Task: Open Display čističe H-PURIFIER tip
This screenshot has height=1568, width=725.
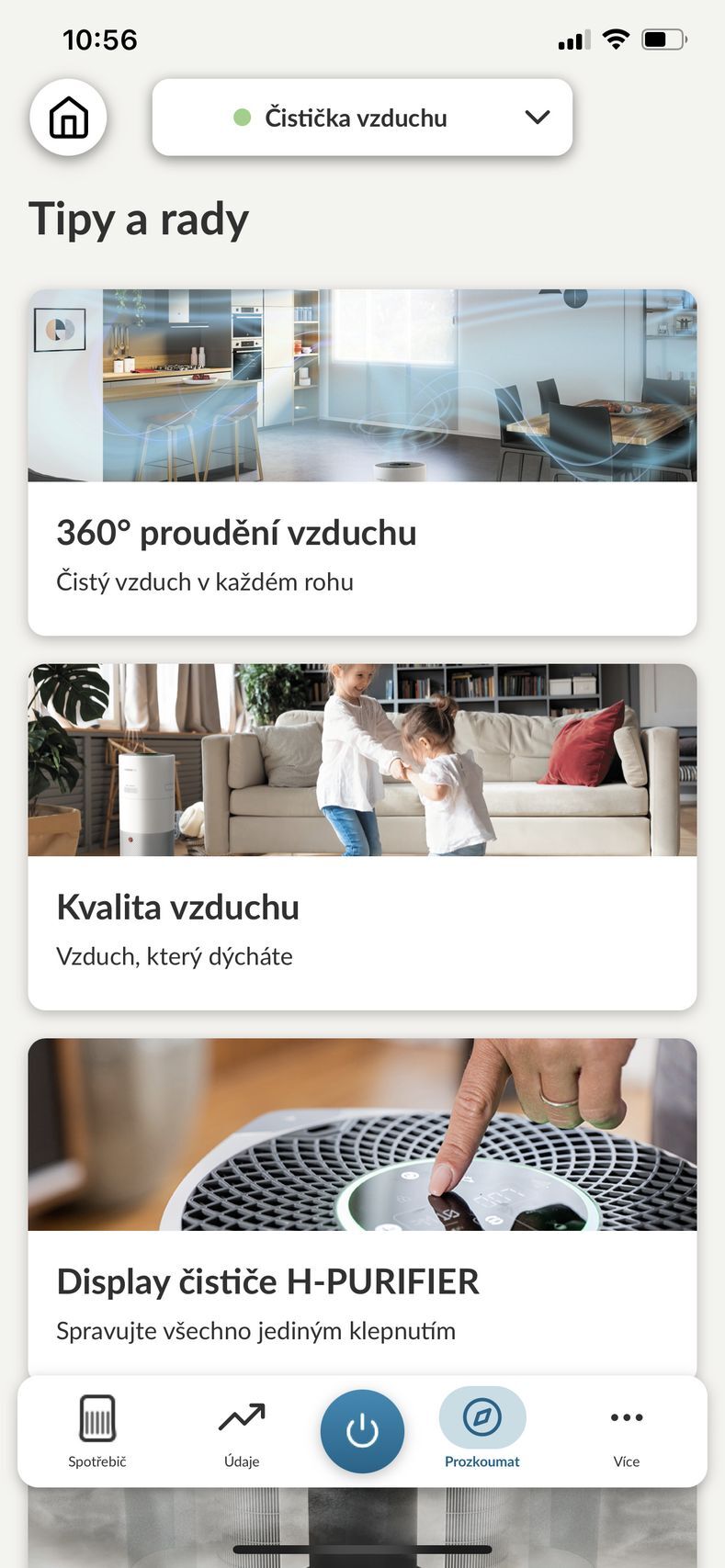Action: 362,1208
